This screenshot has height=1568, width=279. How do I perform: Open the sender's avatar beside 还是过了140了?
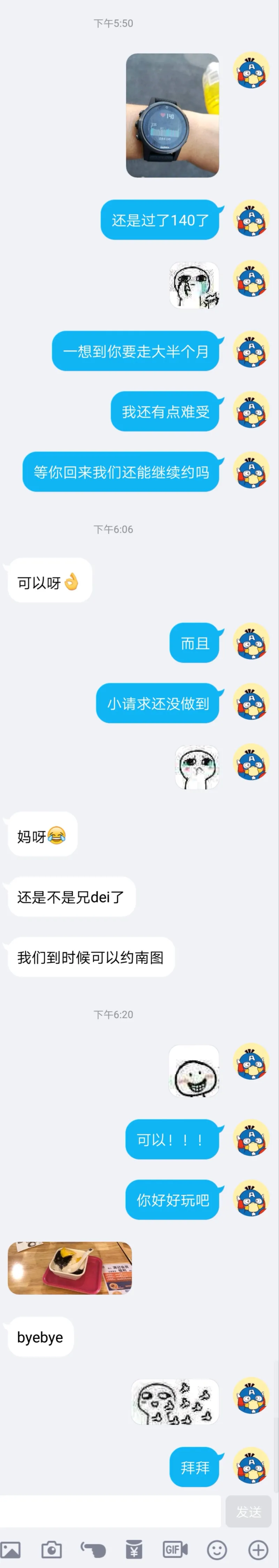click(x=251, y=219)
